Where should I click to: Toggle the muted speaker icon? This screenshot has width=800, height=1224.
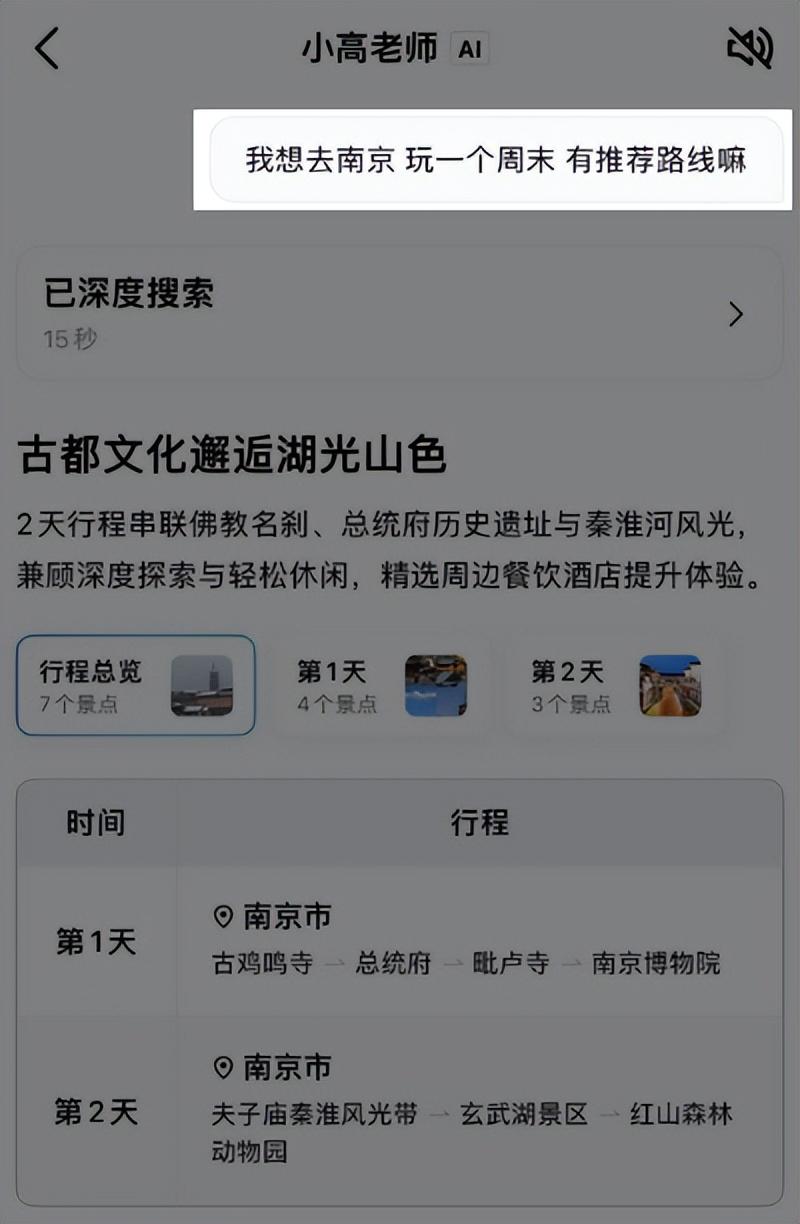pyautogui.click(x=749, y=47)
